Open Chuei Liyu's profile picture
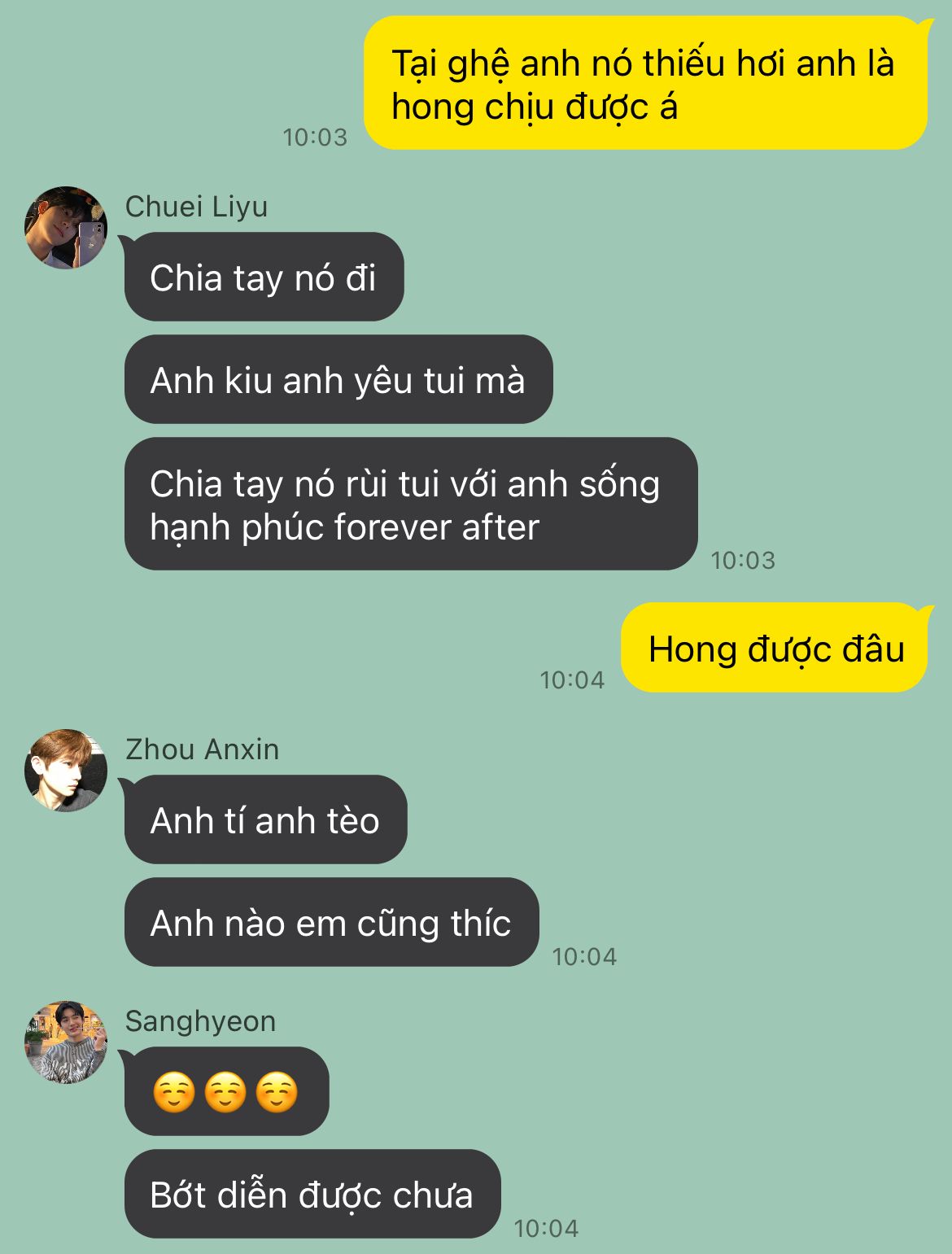Viewport: 952px width, 1254px height. pyautogui.click(x=66, y=228)
